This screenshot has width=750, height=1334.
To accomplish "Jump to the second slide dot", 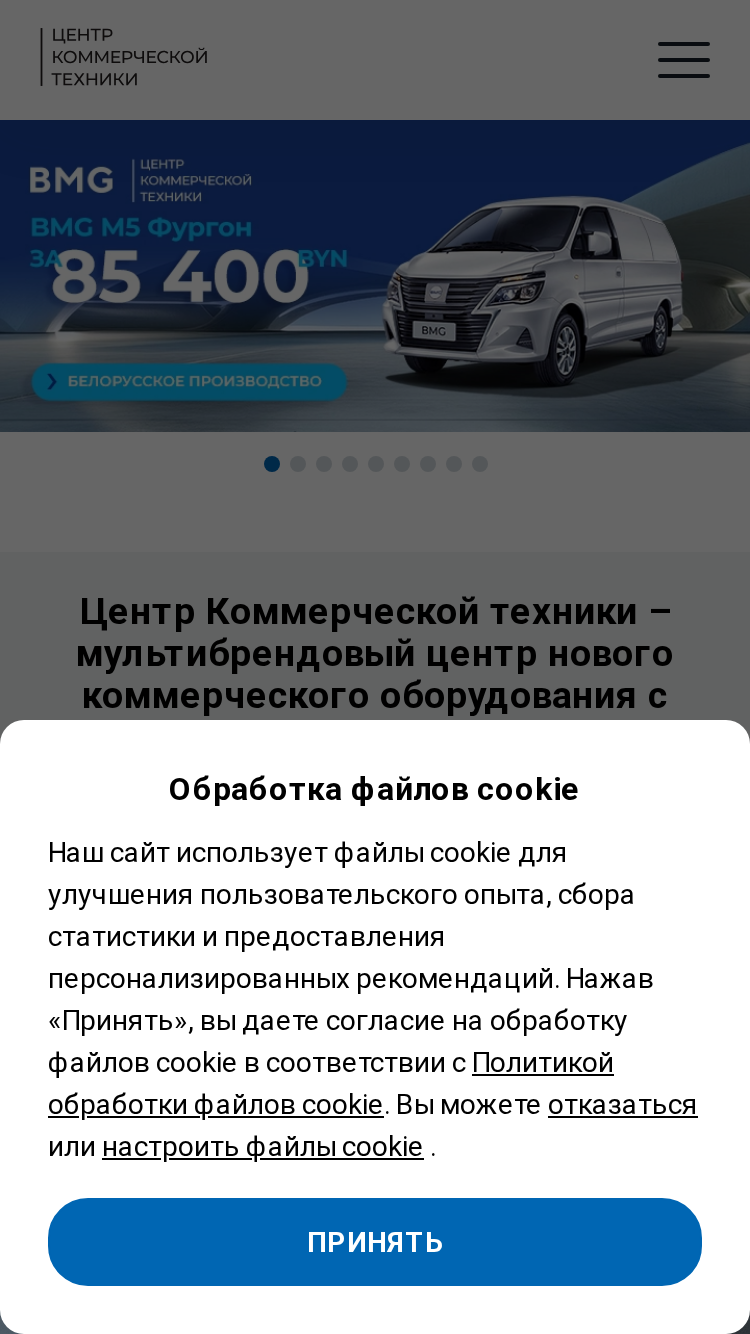I will click(298, 464).
